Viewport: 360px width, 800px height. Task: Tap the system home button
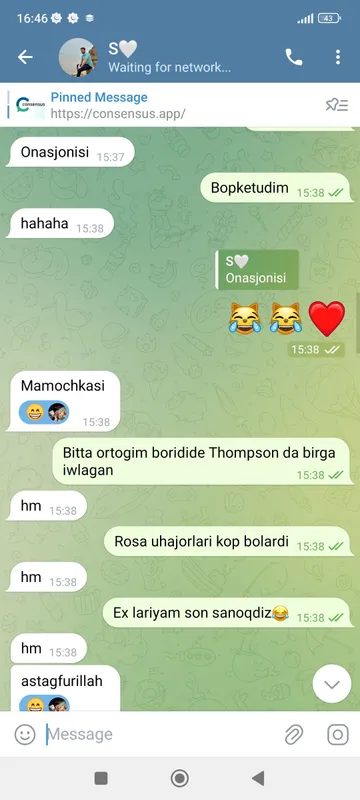[179, 778]
